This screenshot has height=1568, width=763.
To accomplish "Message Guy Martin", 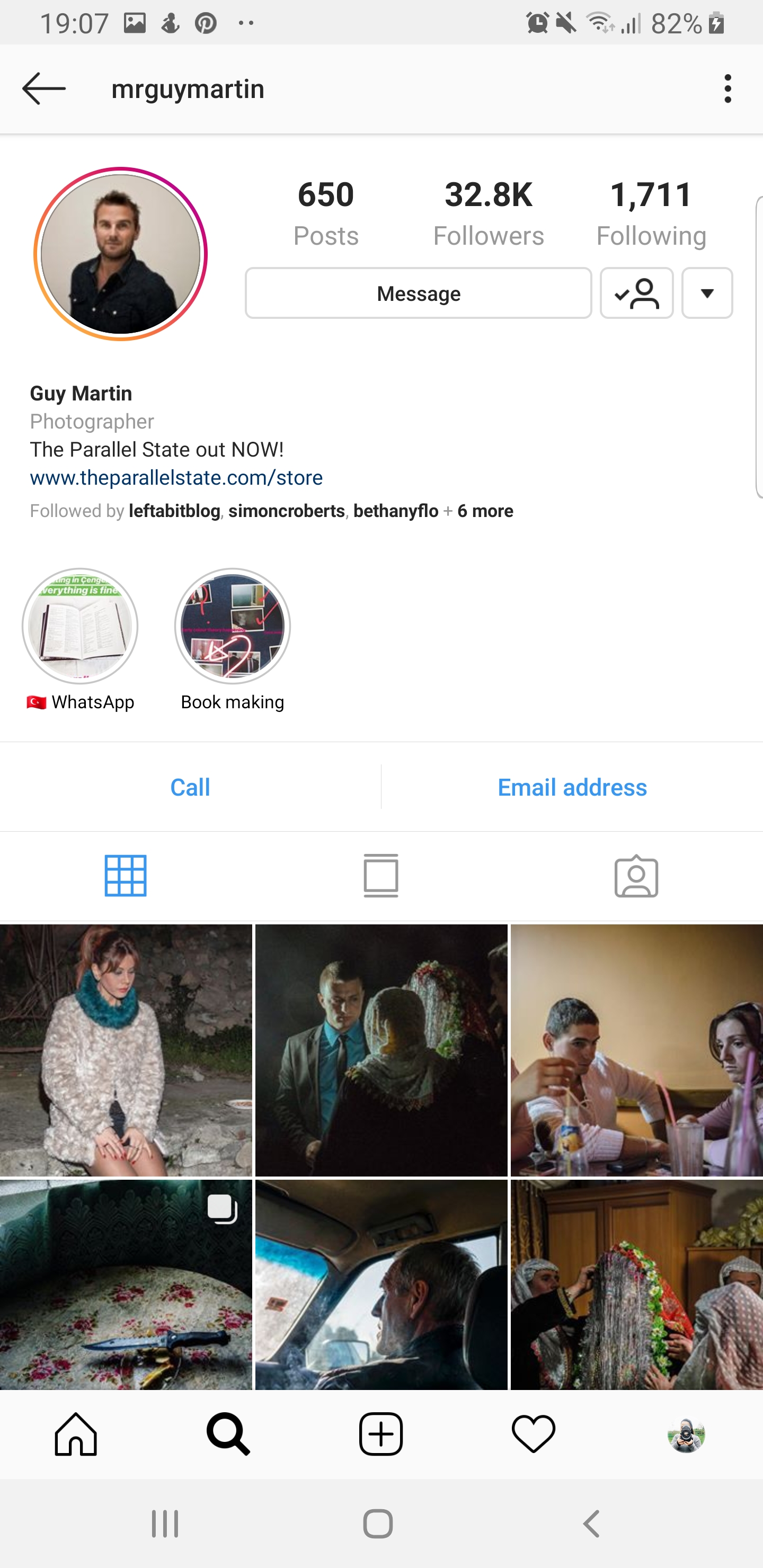I will pos(419,293).
